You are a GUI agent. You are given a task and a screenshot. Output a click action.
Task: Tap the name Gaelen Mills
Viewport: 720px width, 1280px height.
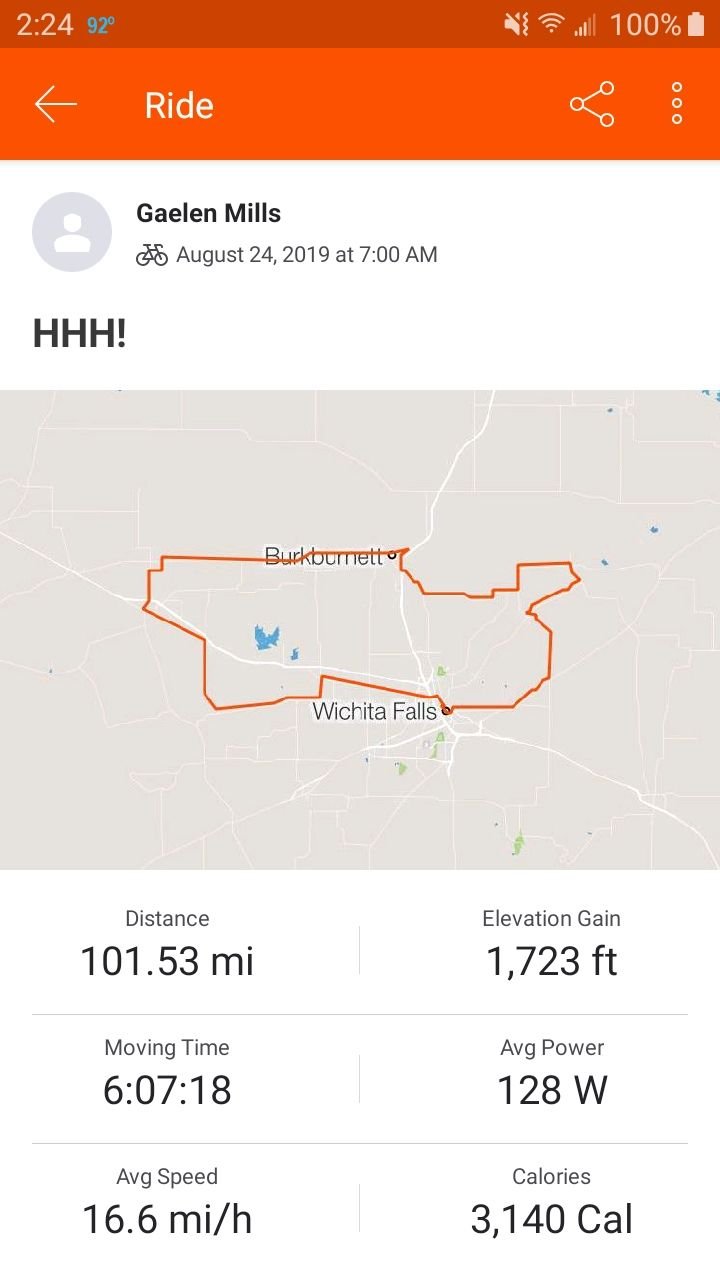point(208,213)
